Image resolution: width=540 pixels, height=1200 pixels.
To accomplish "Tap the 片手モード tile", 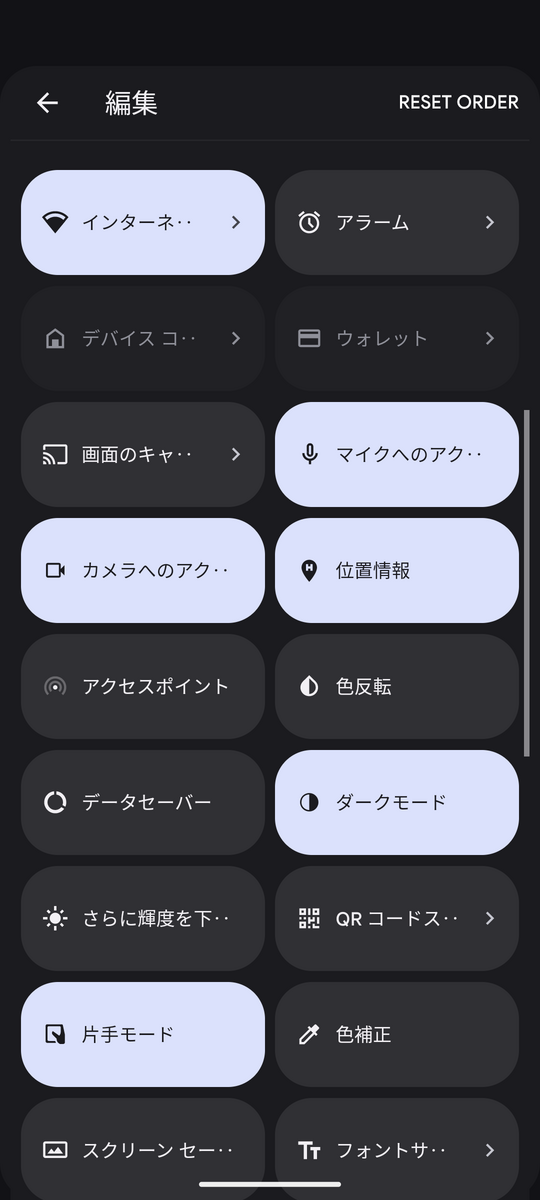I will (143, 1034).
